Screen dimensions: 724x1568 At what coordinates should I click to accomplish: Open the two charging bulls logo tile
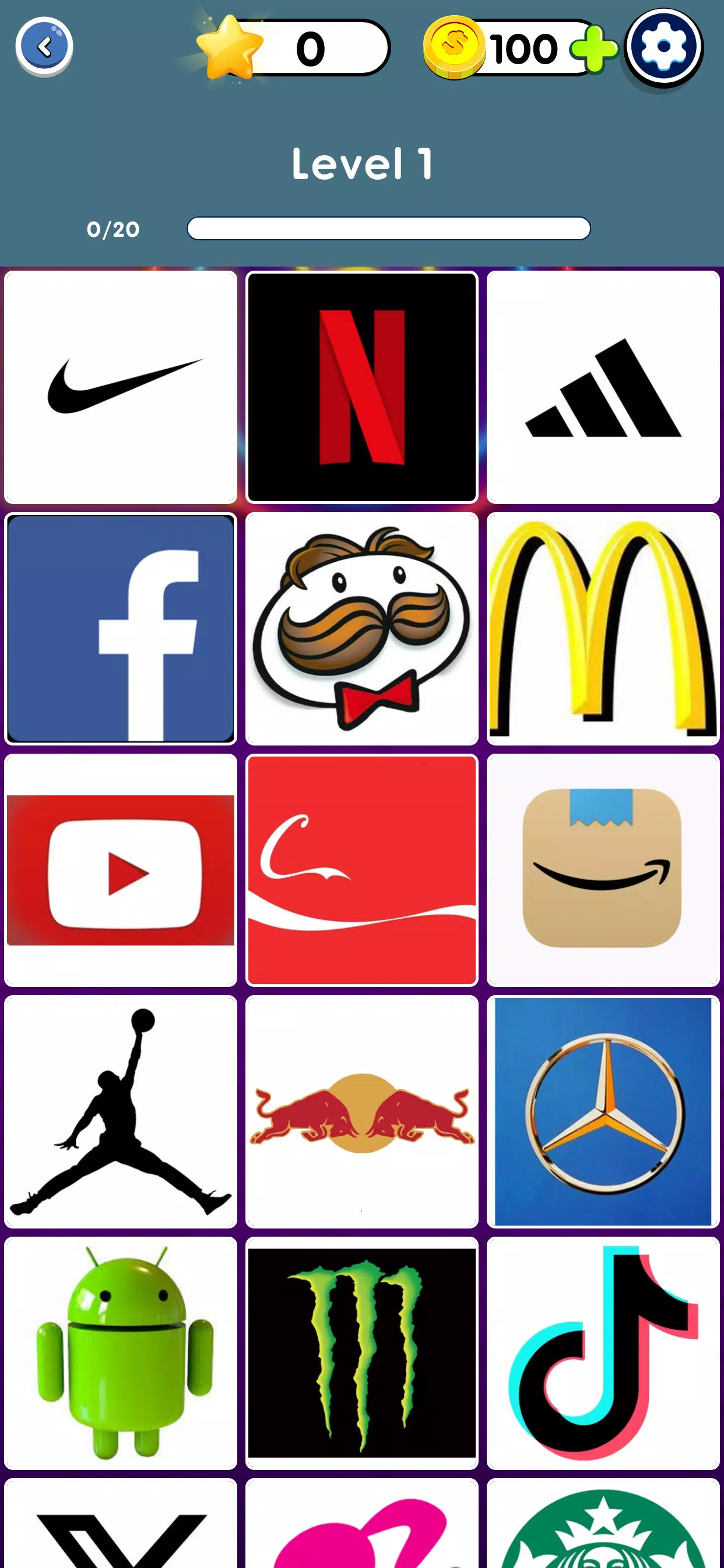click(x=361, y=1111)
